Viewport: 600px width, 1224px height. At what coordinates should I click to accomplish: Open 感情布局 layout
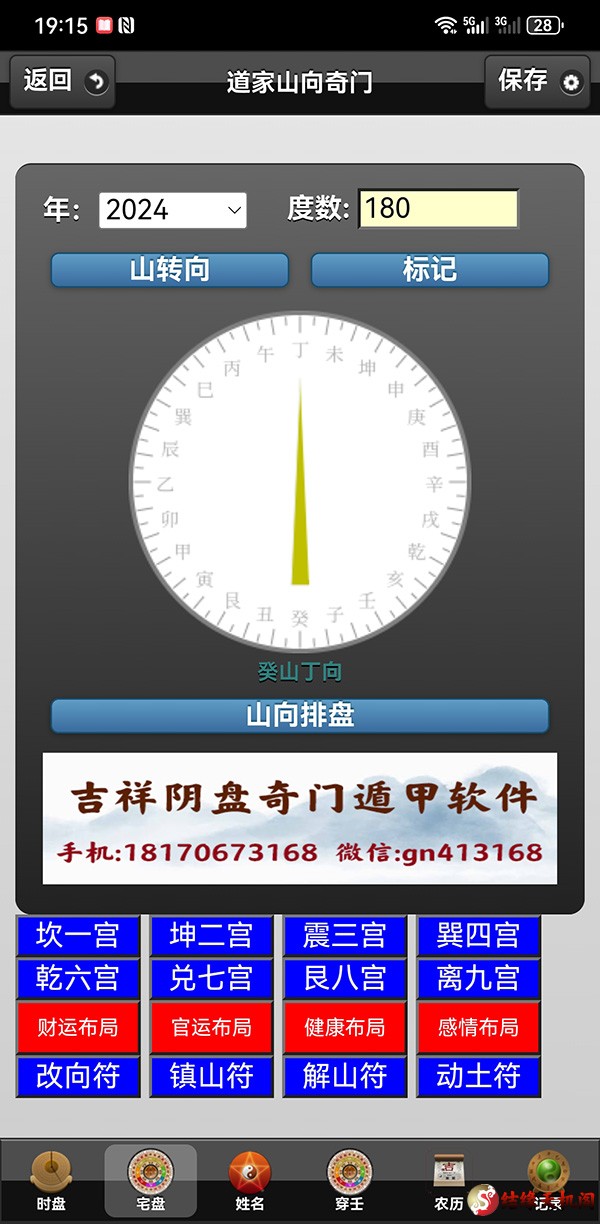coord(478,1027)
